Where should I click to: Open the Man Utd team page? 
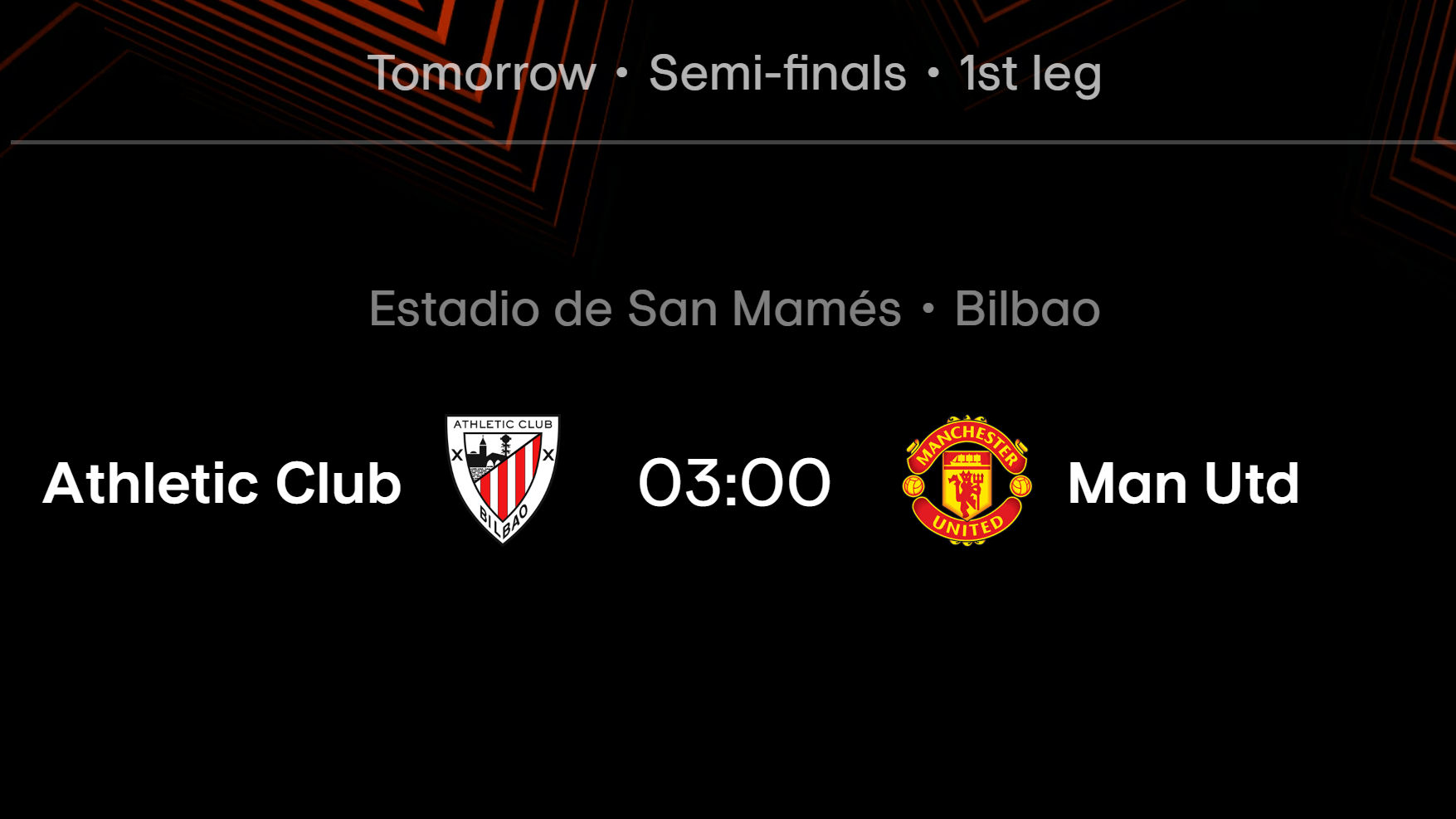pyautogui.click(x=1182, y=483)
